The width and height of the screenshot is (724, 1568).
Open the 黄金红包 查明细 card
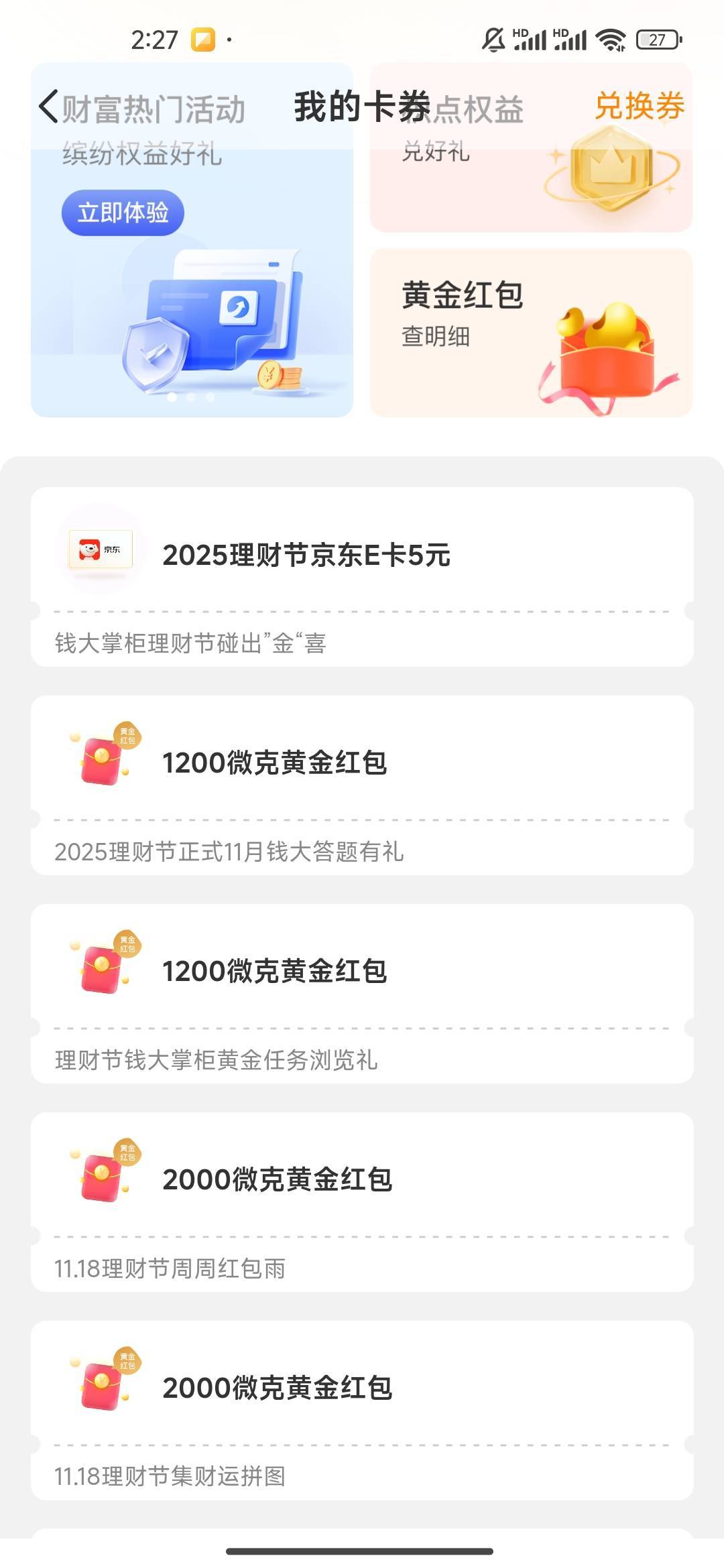coord(531,333)
